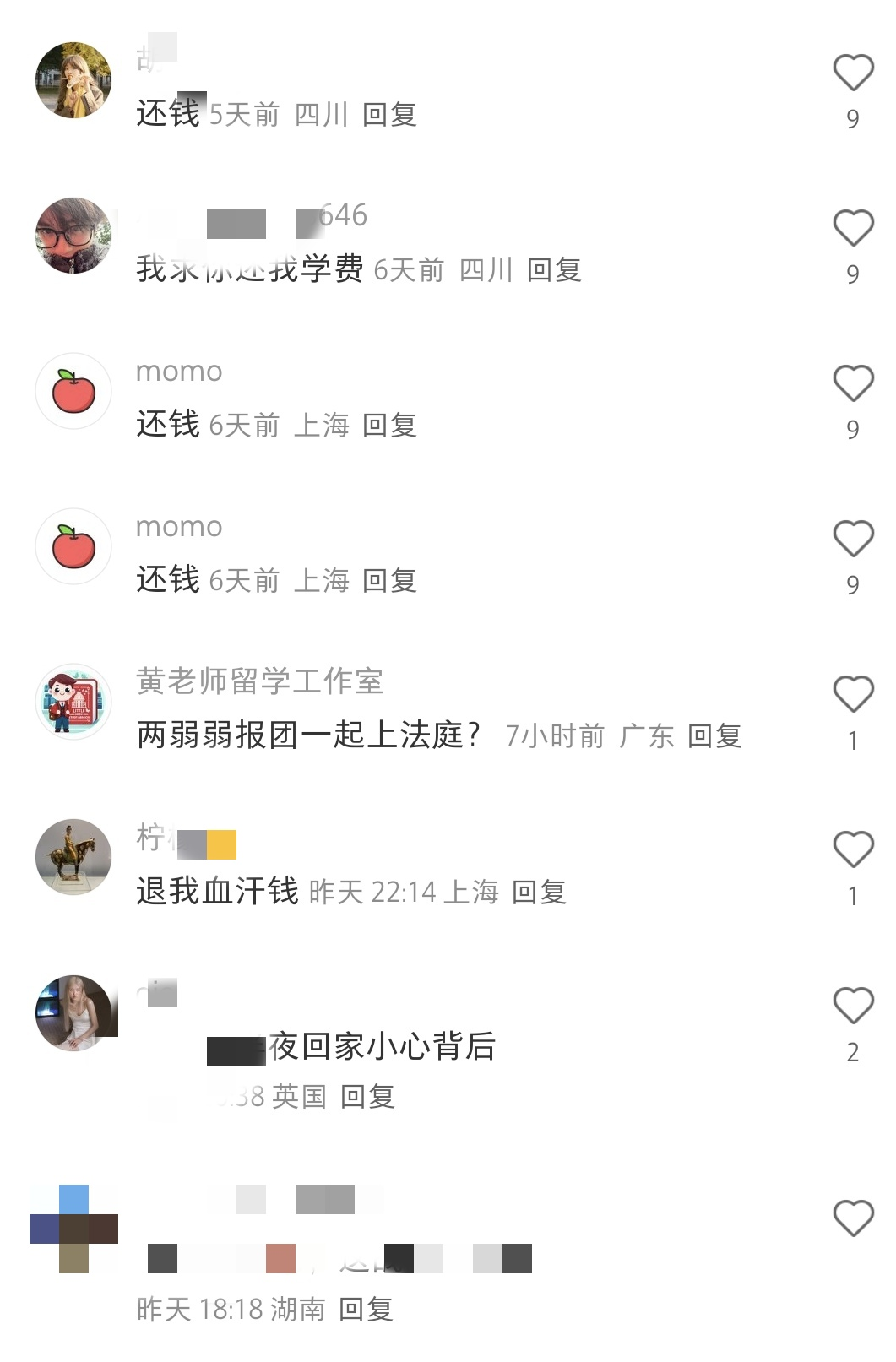Like the comment 夜回家小心背后
Image resolution: width=896 pixels, height=1362 pixels.
pyautogui.click(x=853, y=1006)
